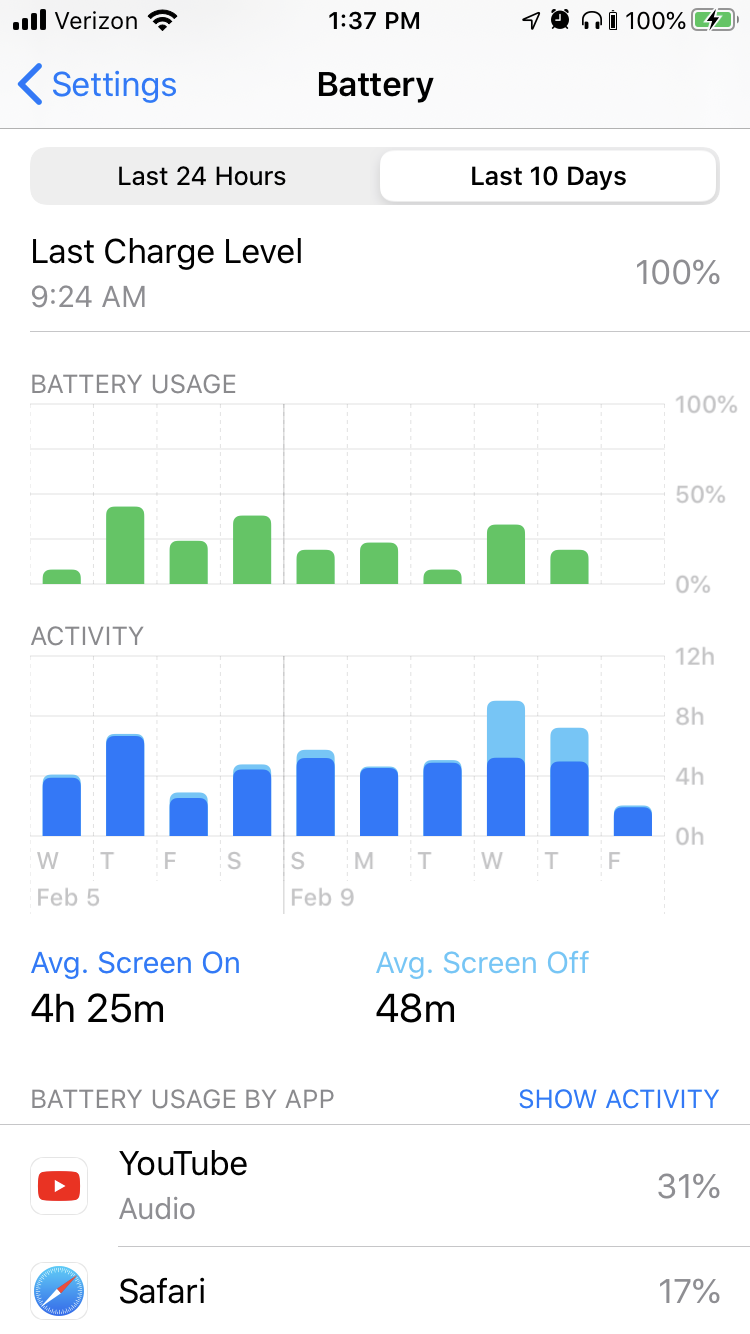
Task: Tap SHOW ACTIVITY link
Action: tap(618, 1099)
